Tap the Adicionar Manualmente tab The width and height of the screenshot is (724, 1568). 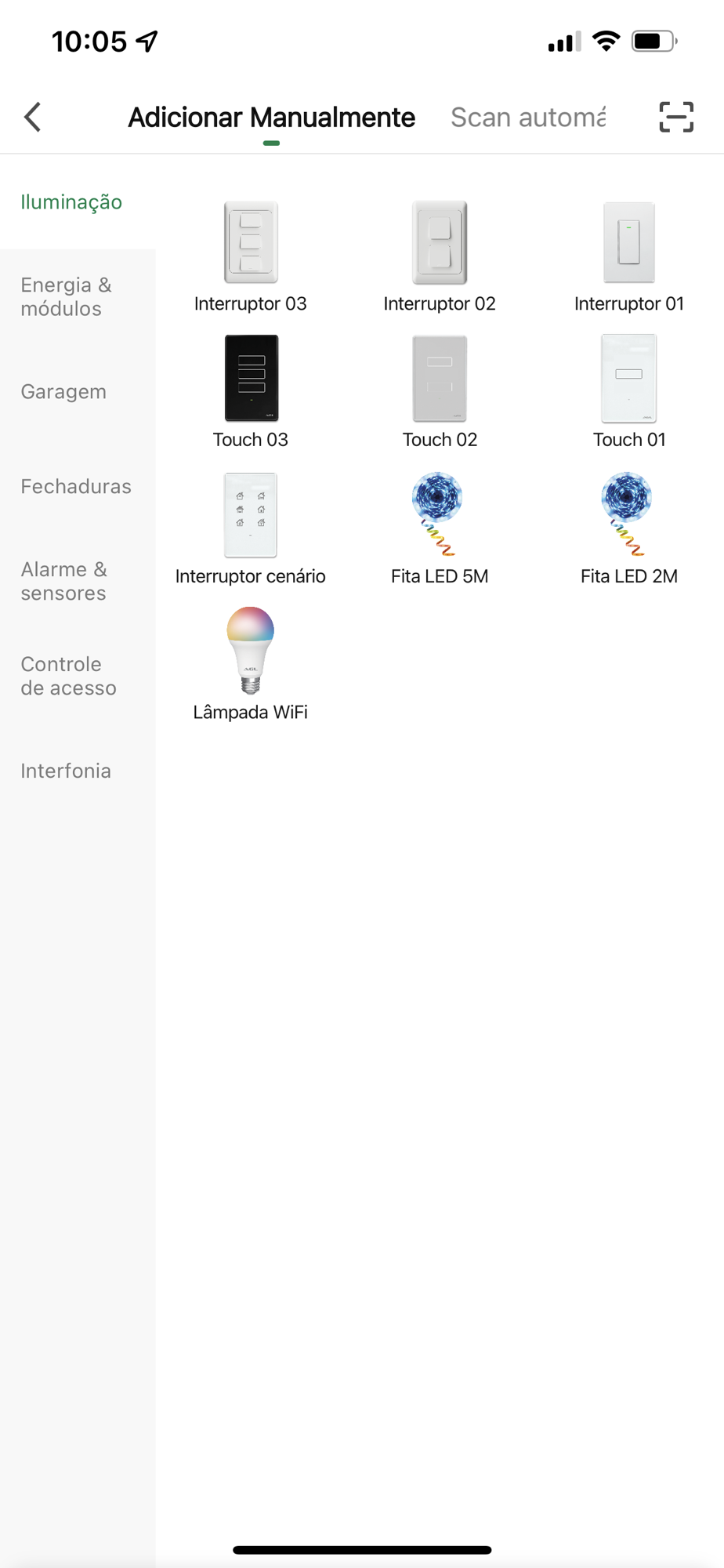[x=272, y=118]
